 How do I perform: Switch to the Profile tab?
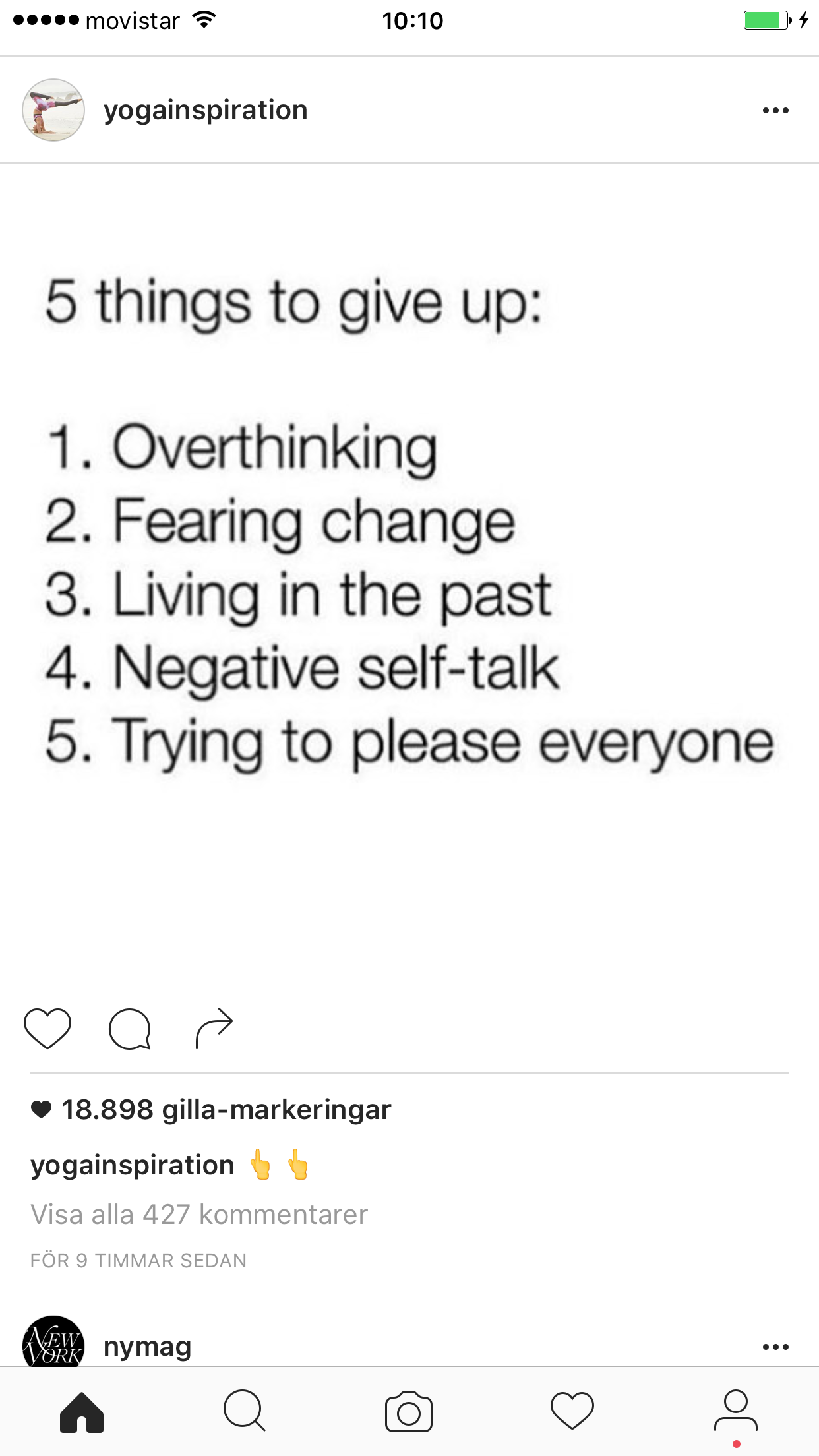(x=736, y=1412)
